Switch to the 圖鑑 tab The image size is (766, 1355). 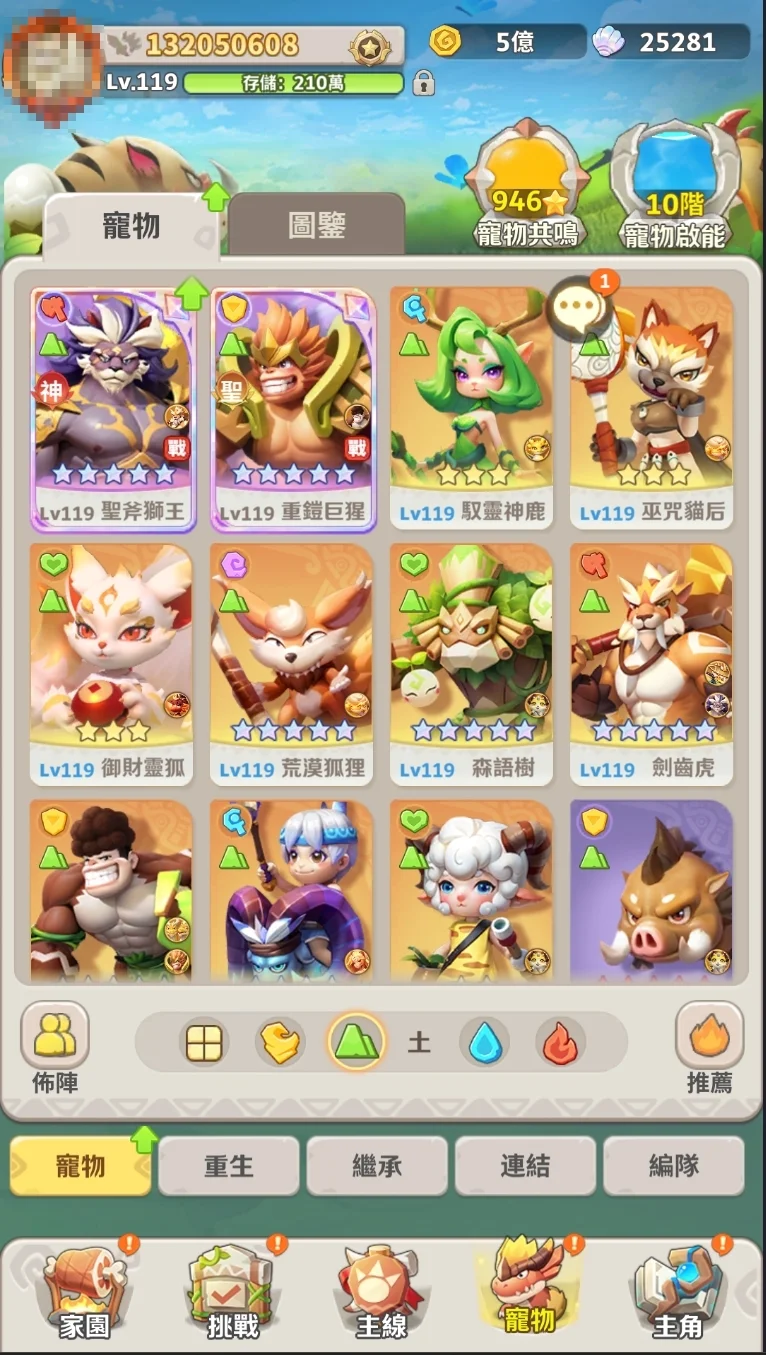[x=316, y=225]
